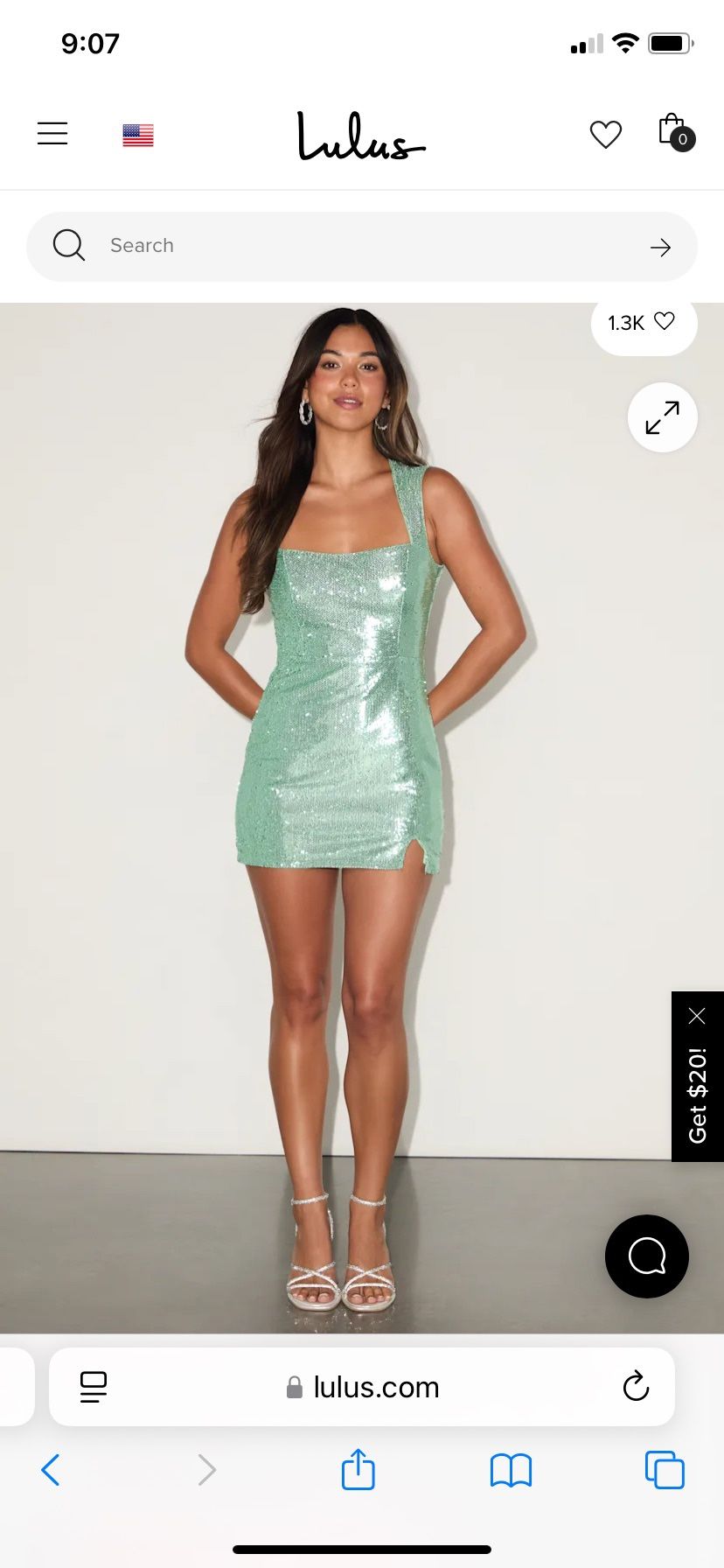Open the chat support bubble
The height and width of the screenshot is (1568, 724).
(x=647, y=1256)
